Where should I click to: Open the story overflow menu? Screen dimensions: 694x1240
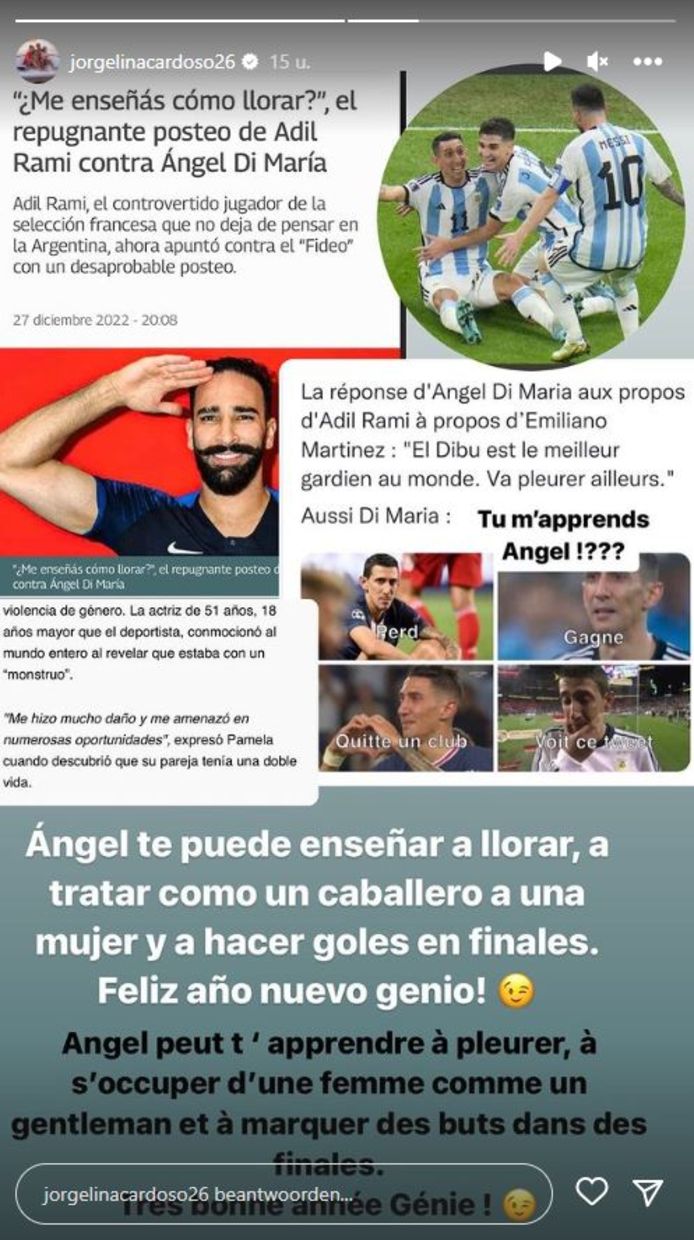(647, 62)
